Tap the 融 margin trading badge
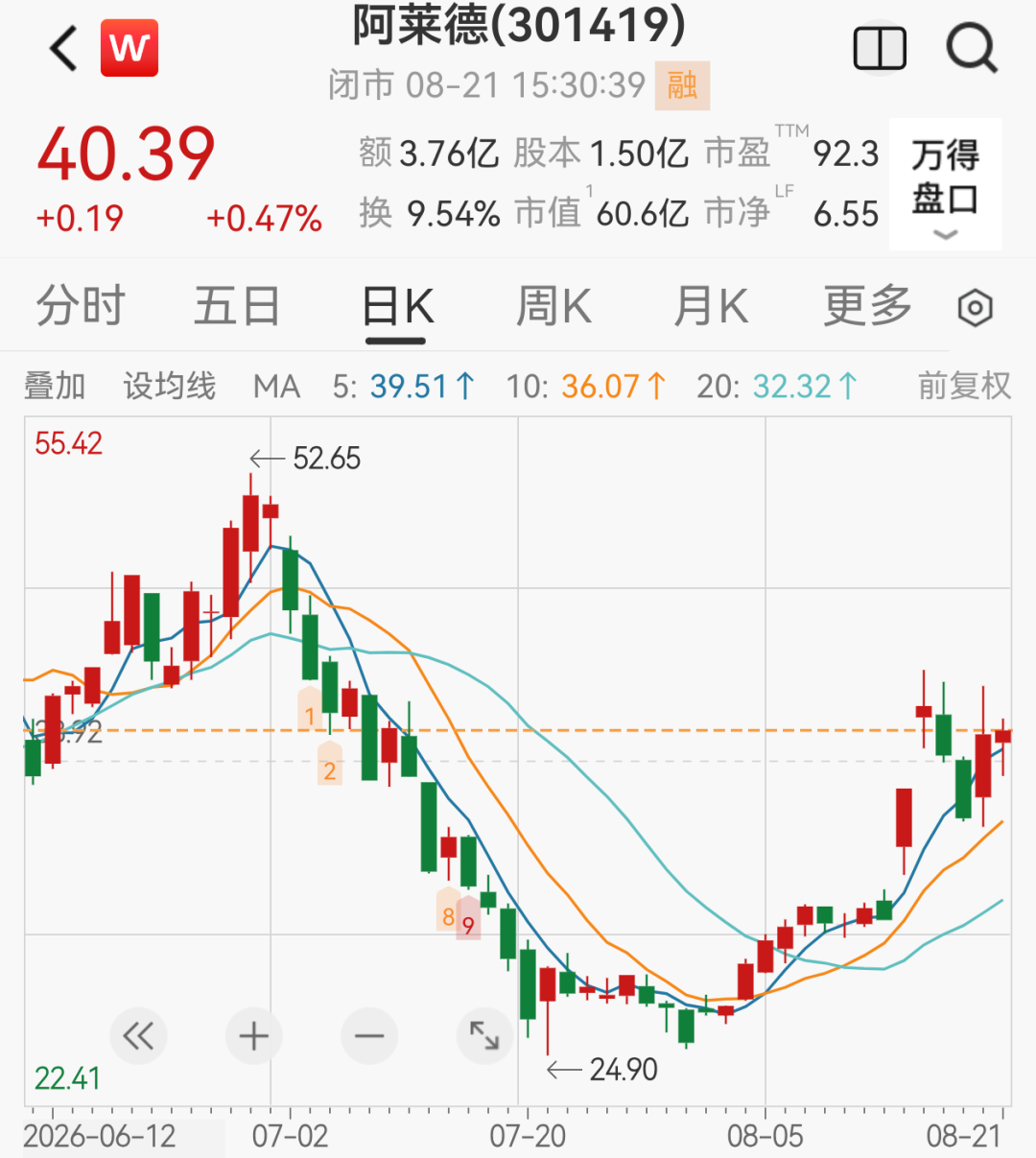 click(682, 85)
